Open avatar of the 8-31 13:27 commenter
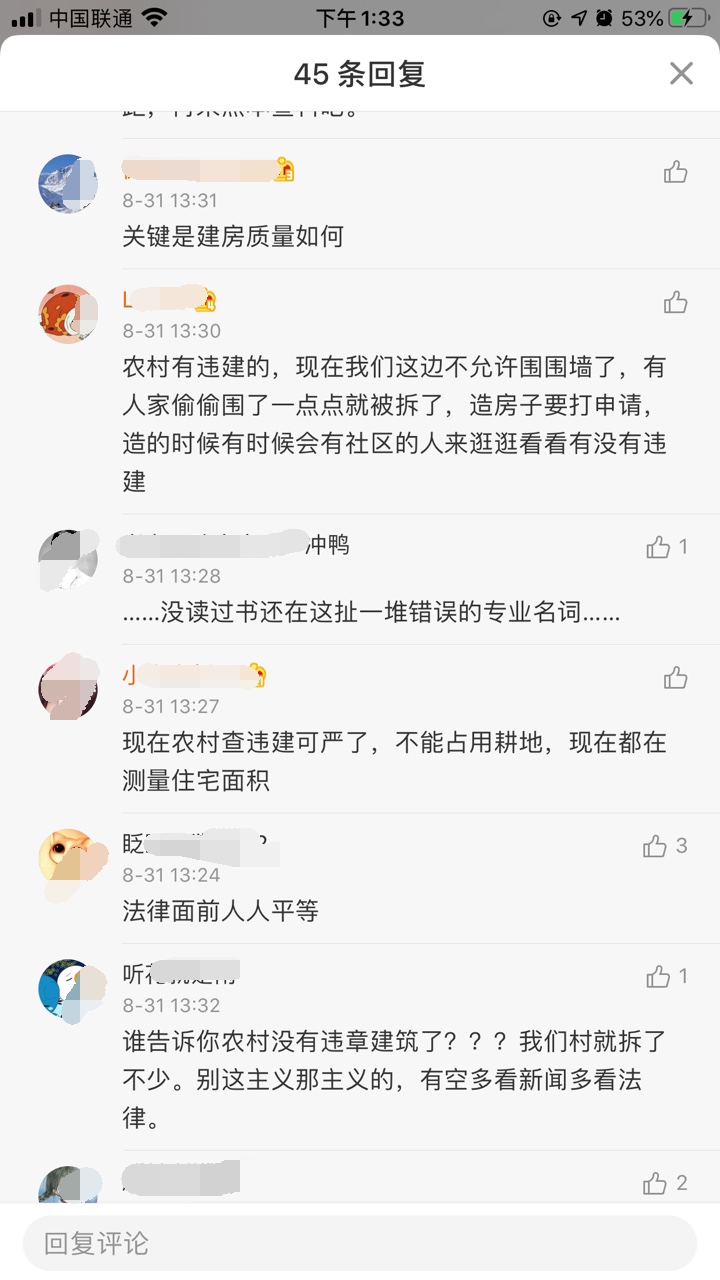The image size is (720, 1280). coord(68,689)
